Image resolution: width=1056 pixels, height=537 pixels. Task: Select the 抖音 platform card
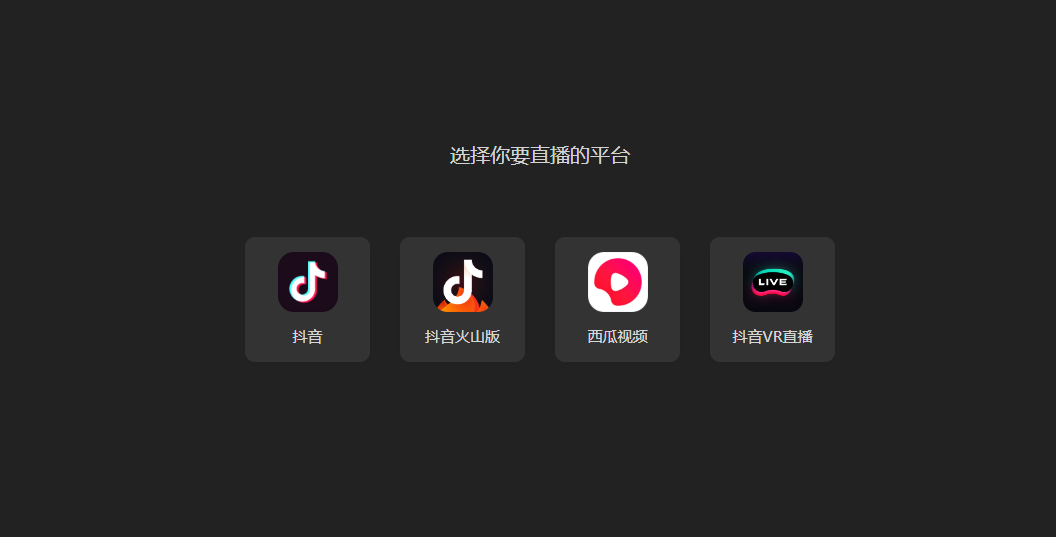[307, 299]
